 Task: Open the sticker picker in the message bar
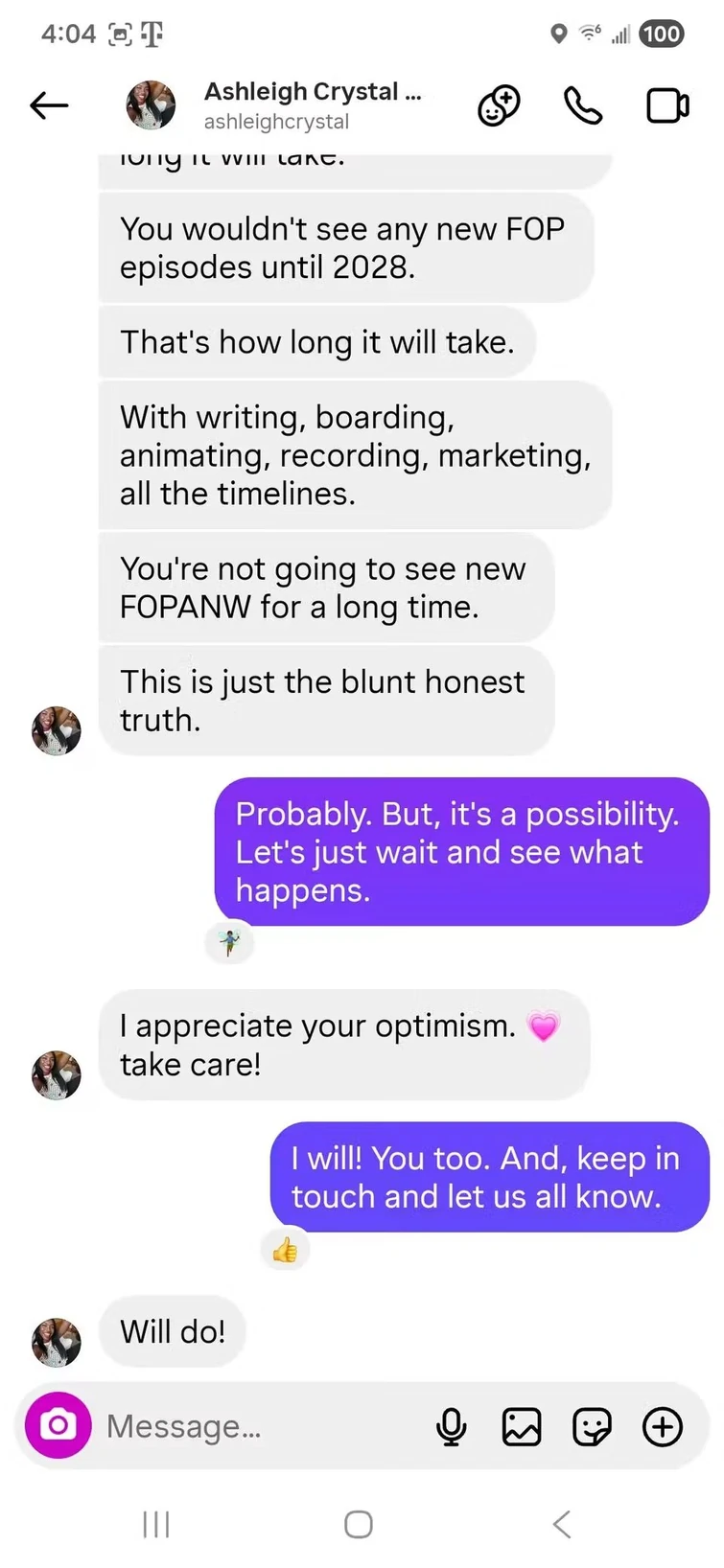click(592, 1426)
